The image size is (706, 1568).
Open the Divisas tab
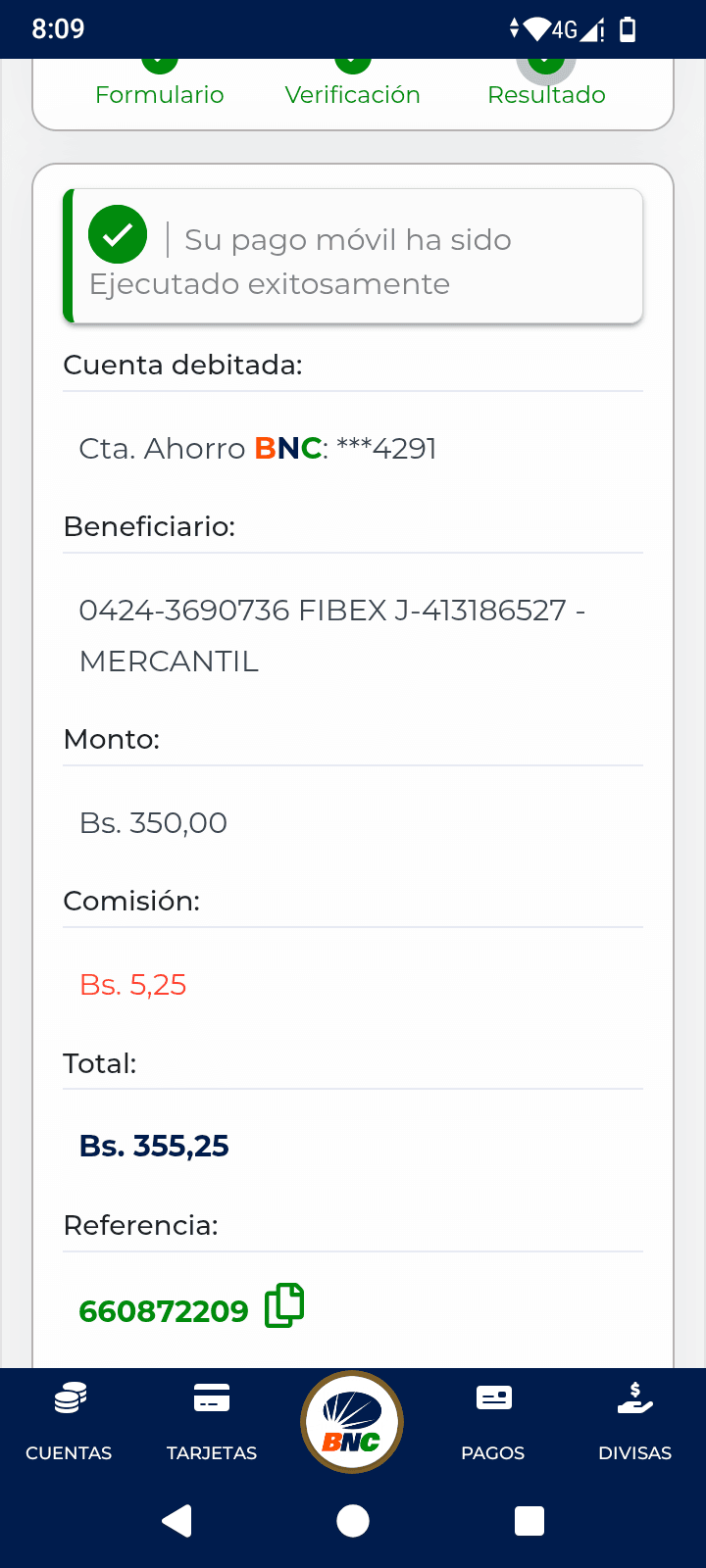634,1421
